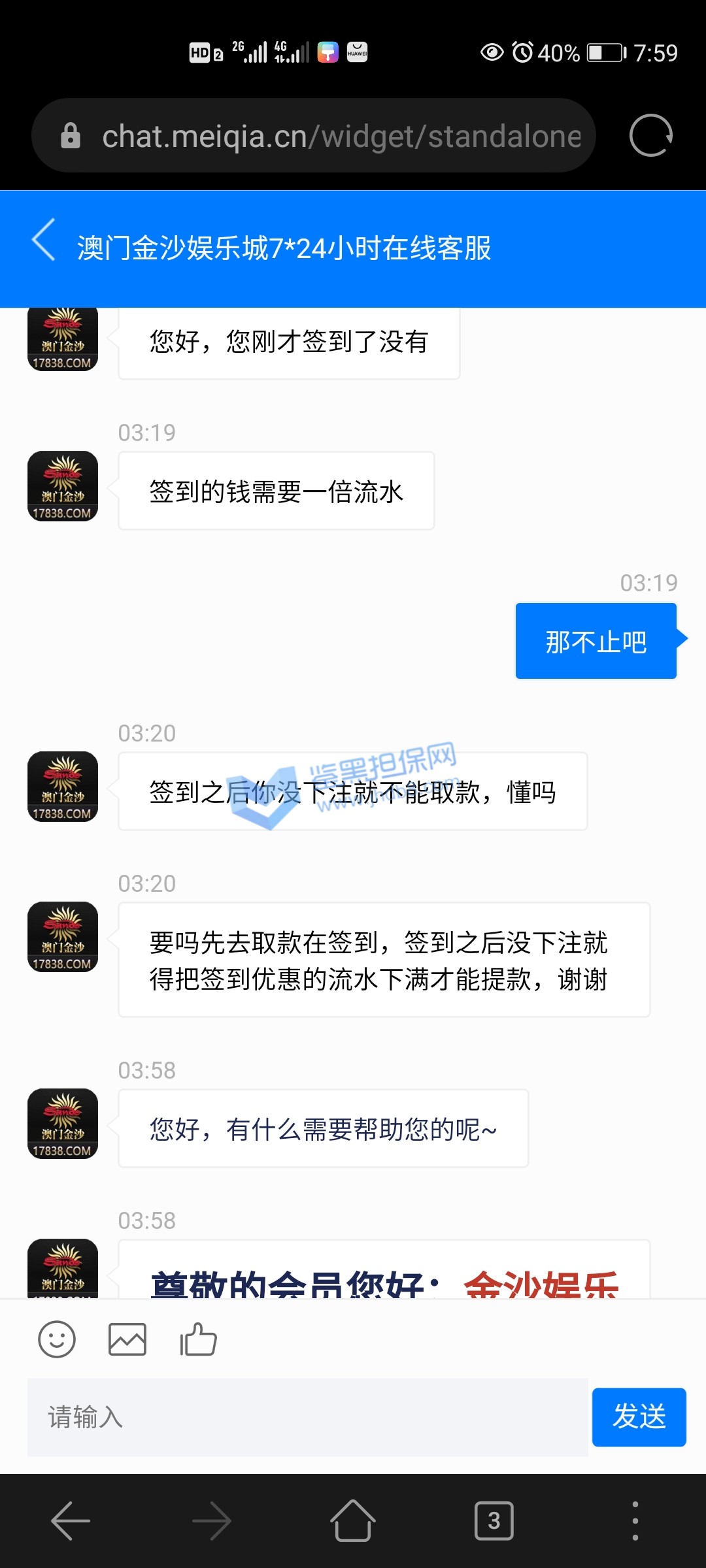This screenshot has width=706, height=1568.
Task: Navigate back in the browser
Action: (71, 1520)
